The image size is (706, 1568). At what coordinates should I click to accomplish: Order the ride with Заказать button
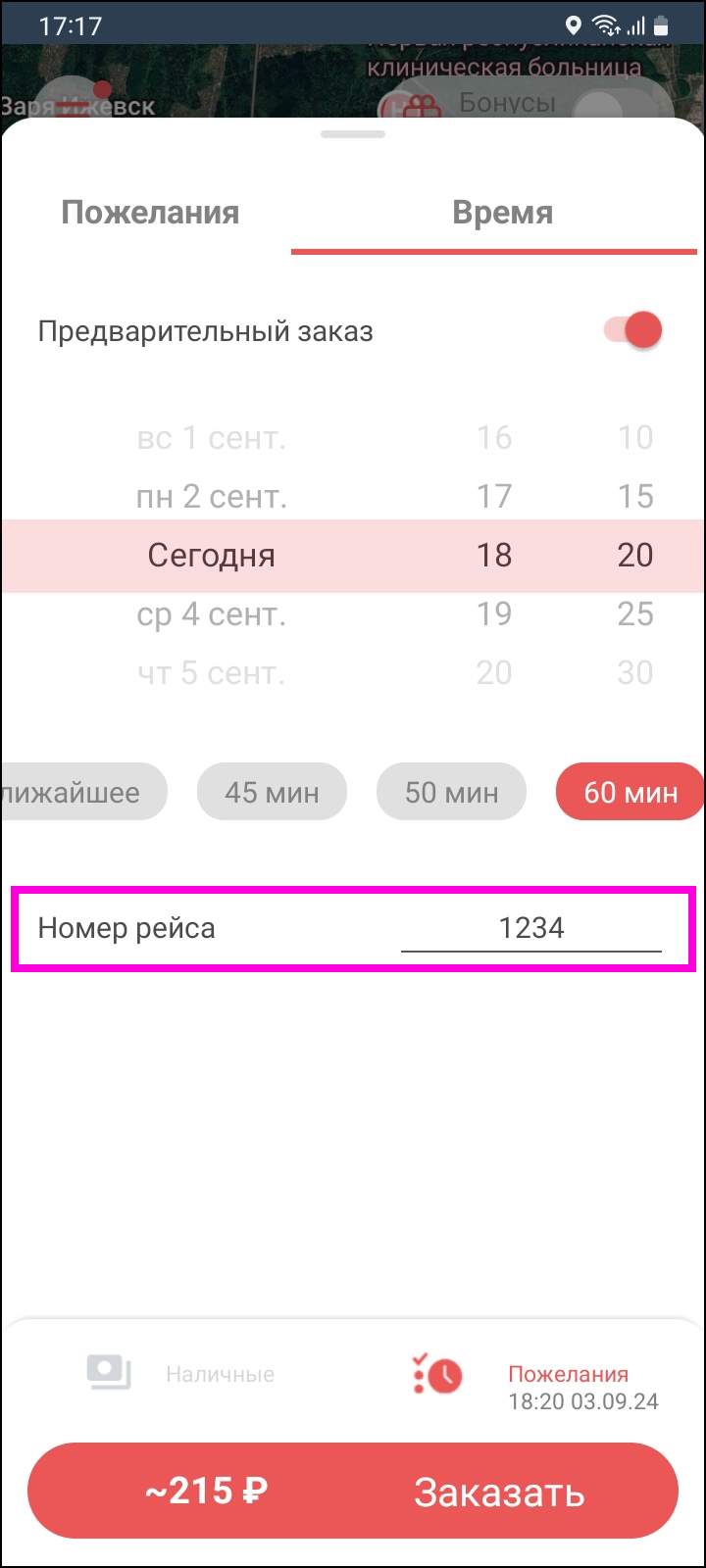498,1492
